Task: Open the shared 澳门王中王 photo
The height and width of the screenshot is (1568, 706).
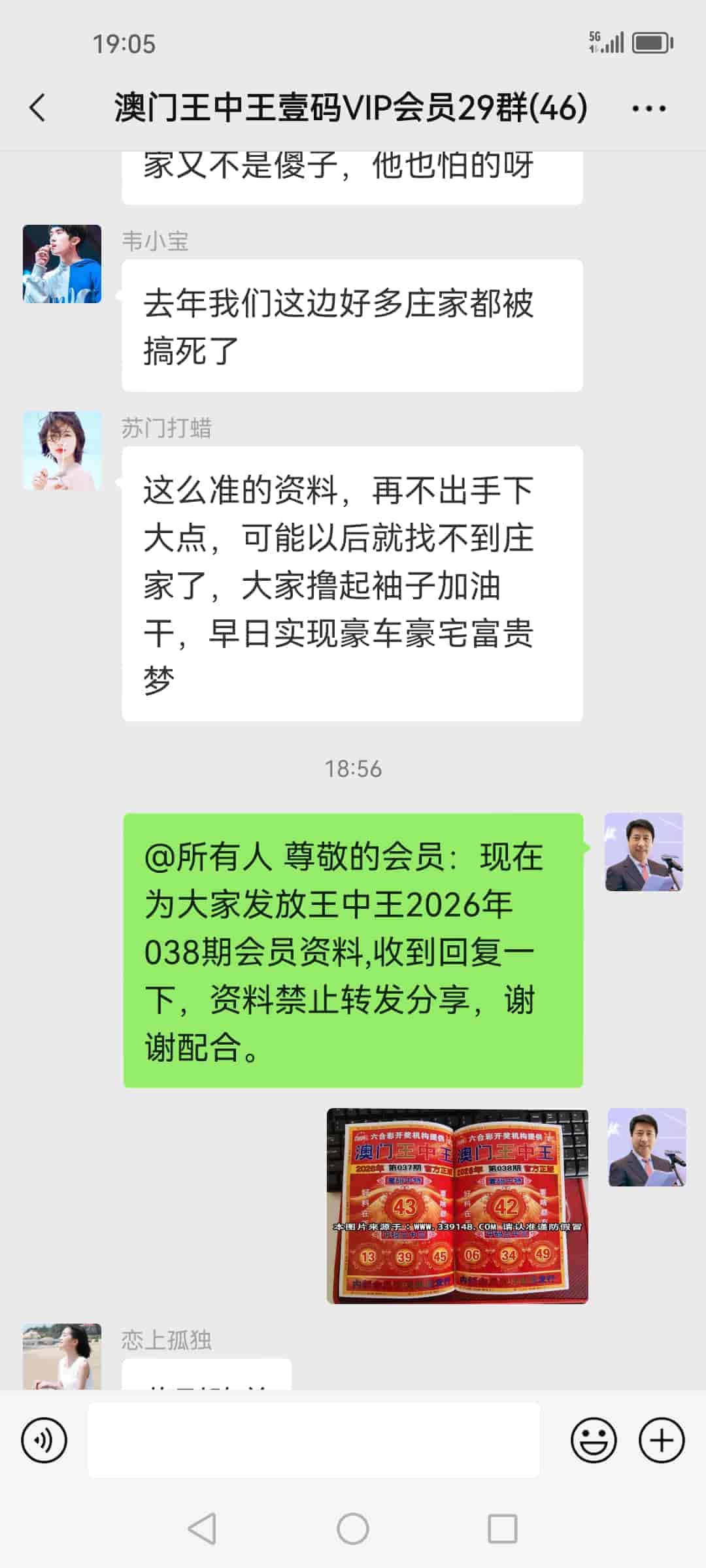Action: click(x=457, y=1206)
